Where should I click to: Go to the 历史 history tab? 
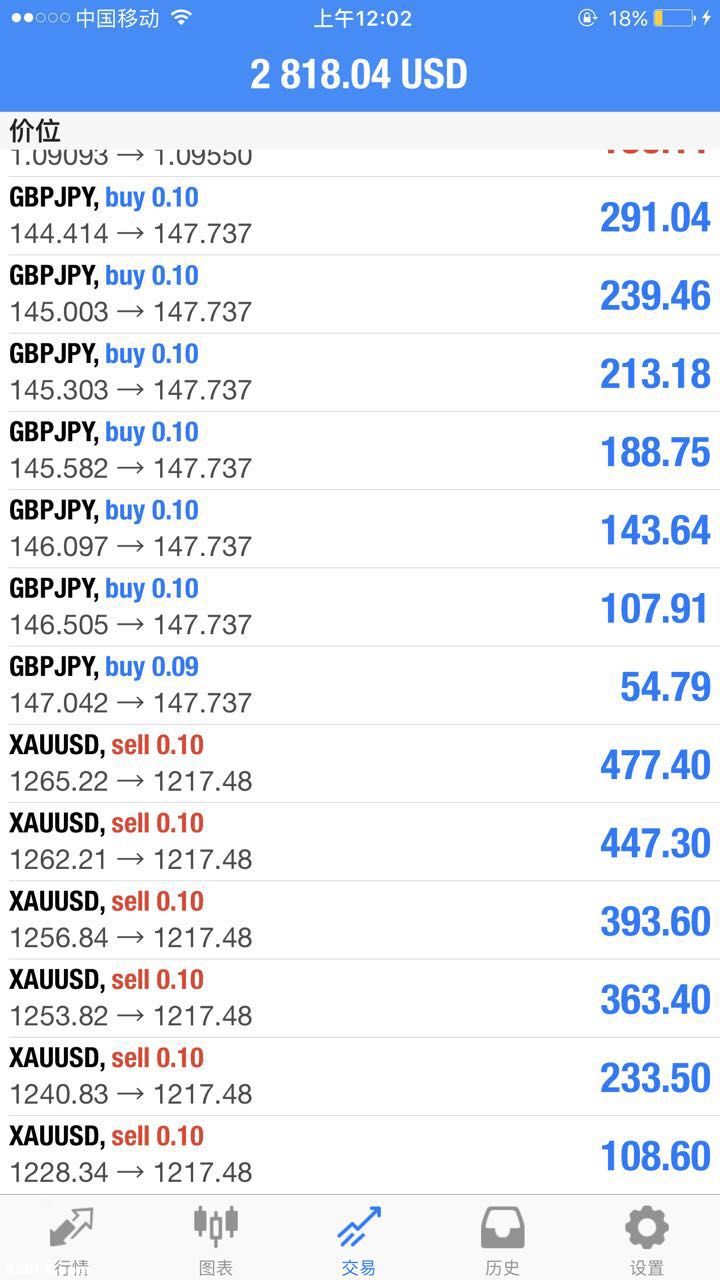(503, 1238)
